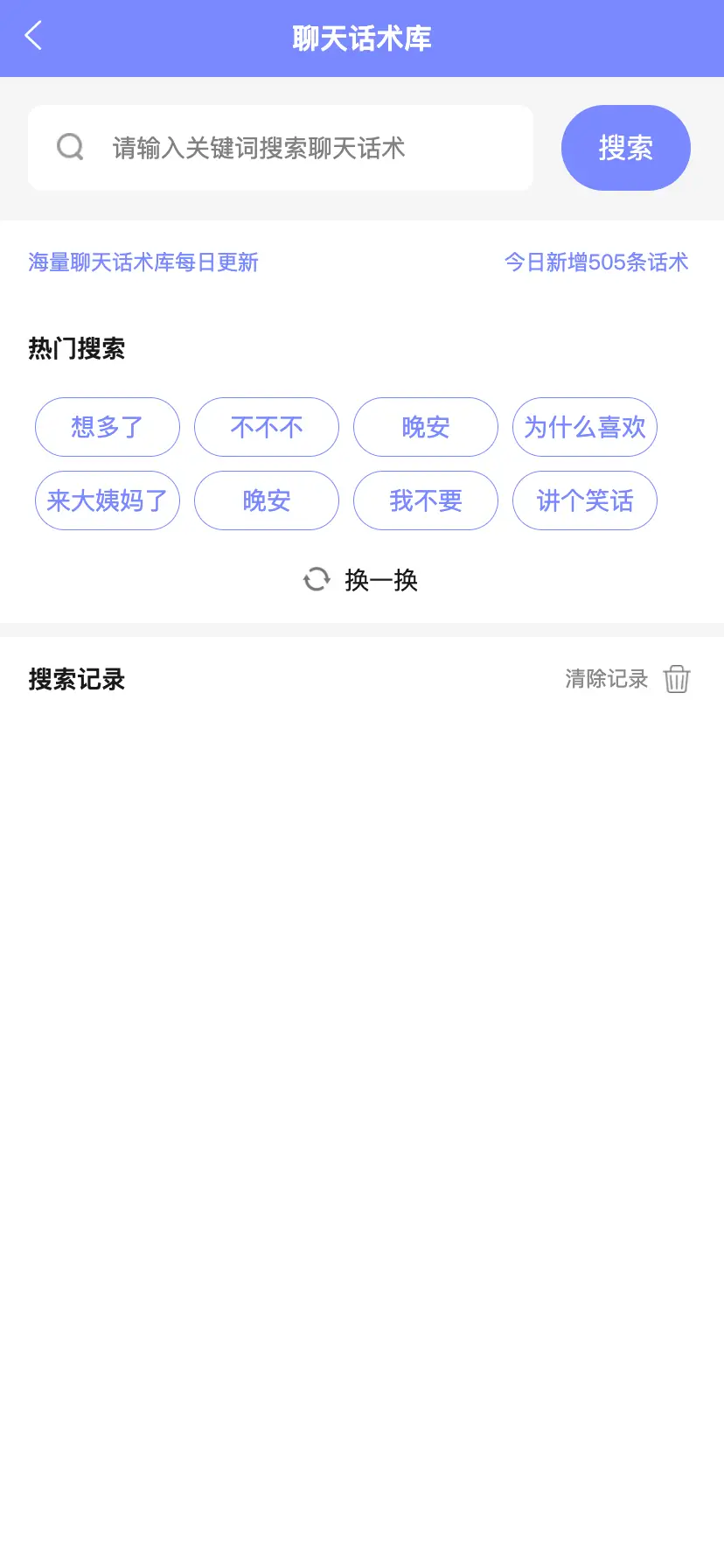
Task: Pick the 来大姨妈了 hot search chip
Action: click(x=108, y=500)
